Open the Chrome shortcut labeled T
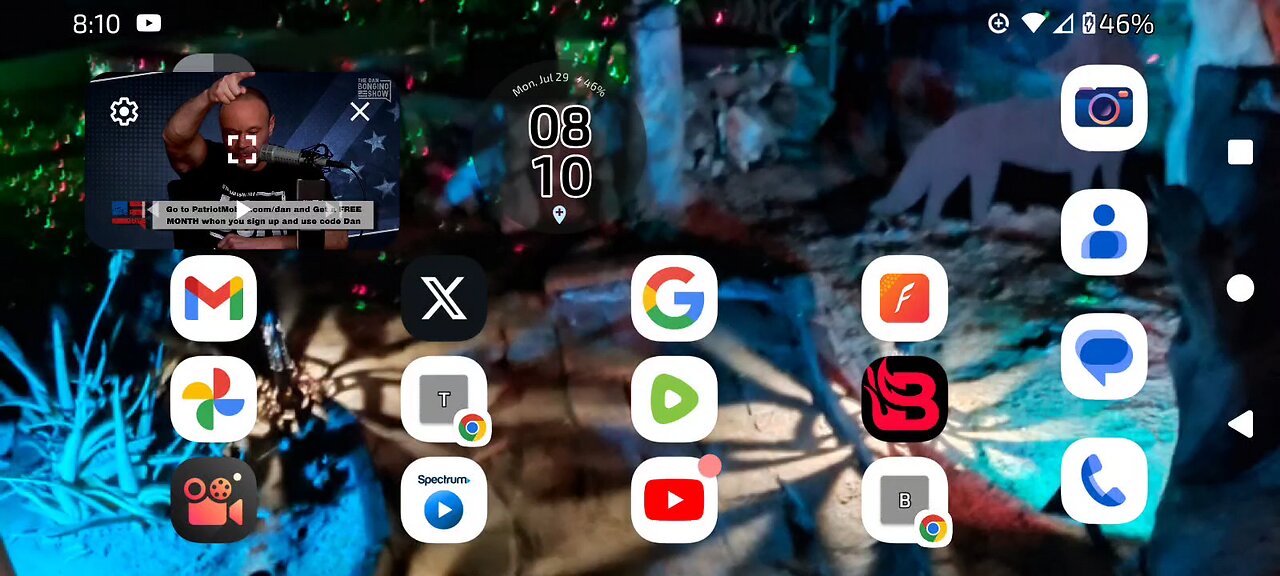1280x576 pixels. (444, 399)
